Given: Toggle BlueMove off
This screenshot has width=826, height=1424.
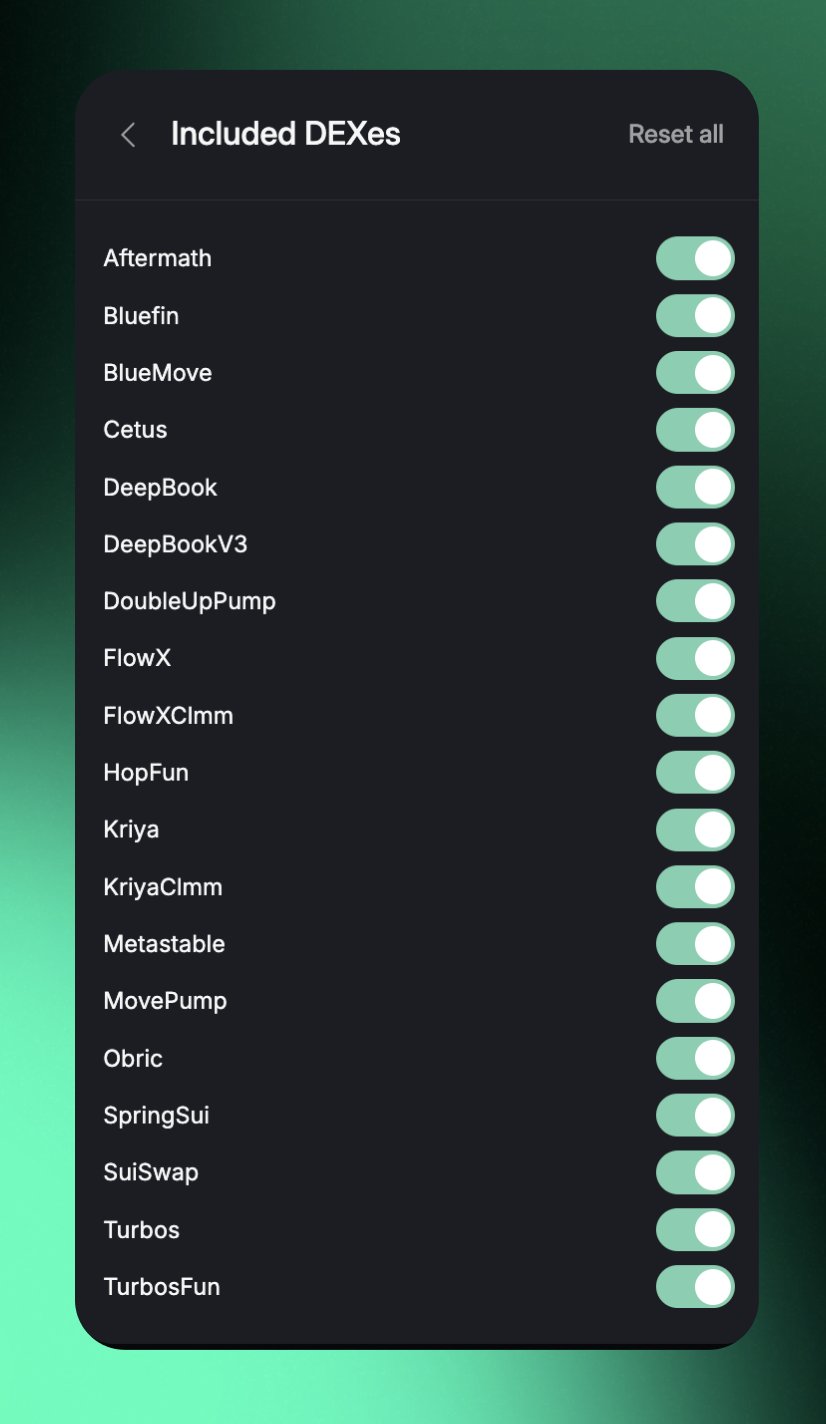Looking at the screenshot, I should (695, 373).
